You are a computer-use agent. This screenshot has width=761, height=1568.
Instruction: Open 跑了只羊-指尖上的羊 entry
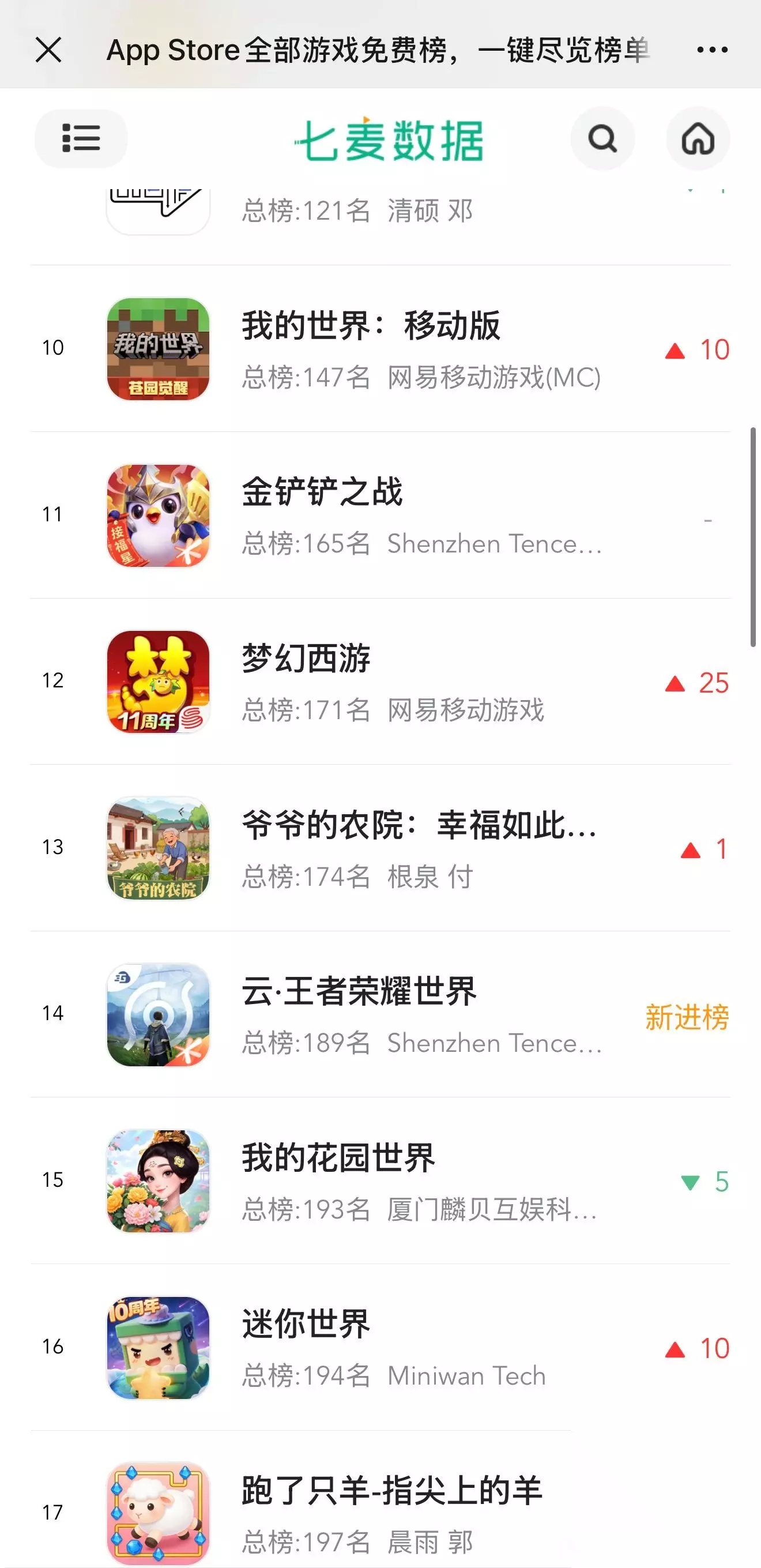pos(380,1500)
